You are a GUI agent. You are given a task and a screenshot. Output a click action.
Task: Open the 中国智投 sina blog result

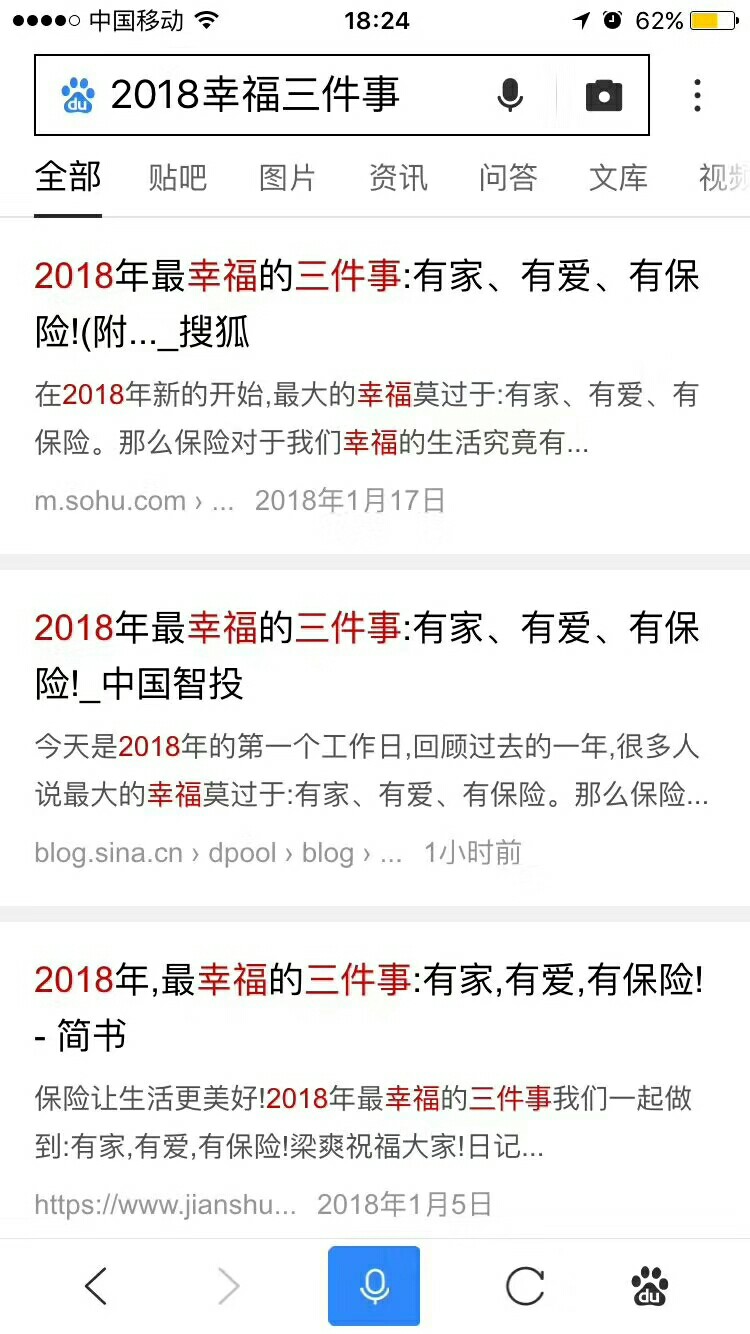367,656
